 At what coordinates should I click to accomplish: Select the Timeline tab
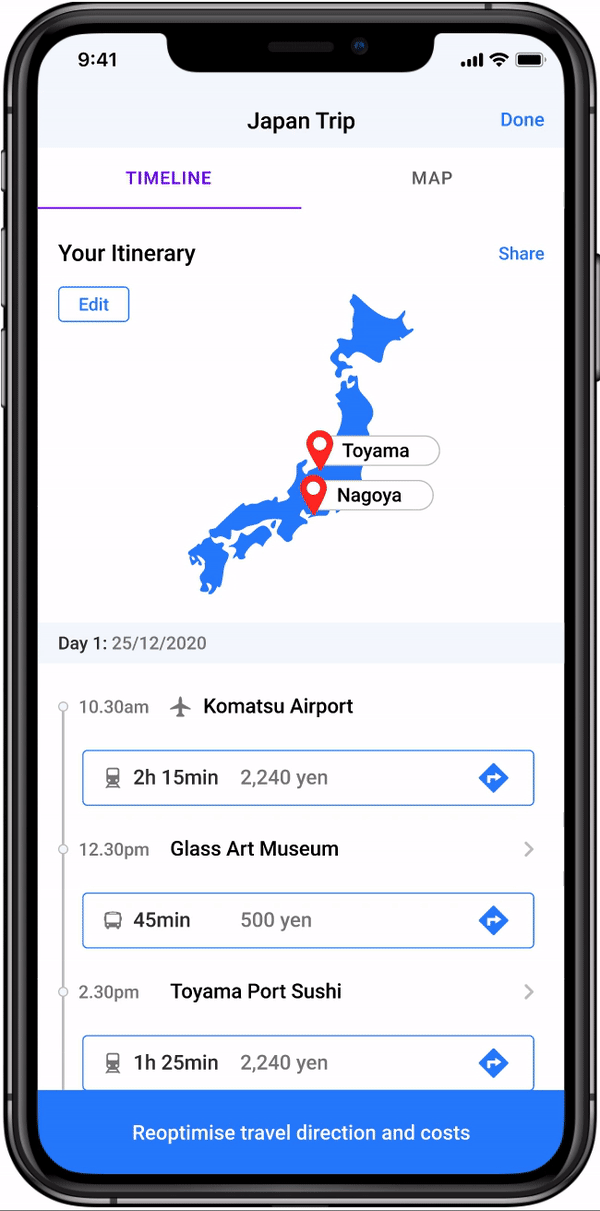tap(169, 178)
